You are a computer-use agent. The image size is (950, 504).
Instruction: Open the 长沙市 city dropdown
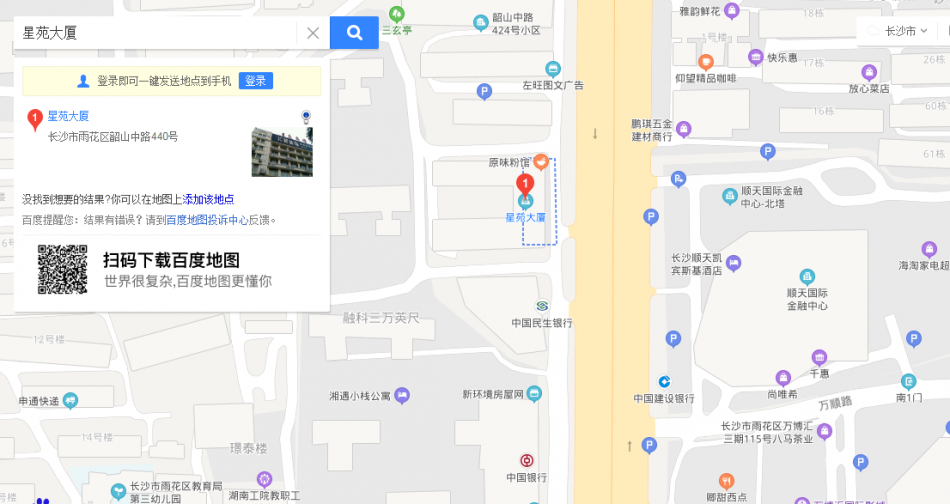907,32
